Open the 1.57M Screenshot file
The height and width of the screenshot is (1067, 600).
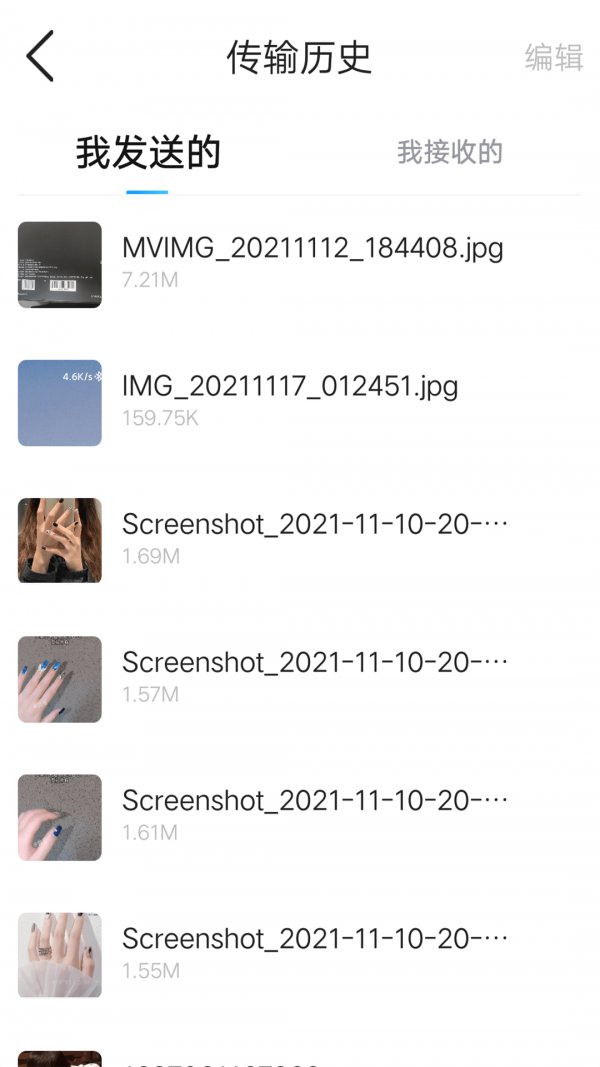314,662
